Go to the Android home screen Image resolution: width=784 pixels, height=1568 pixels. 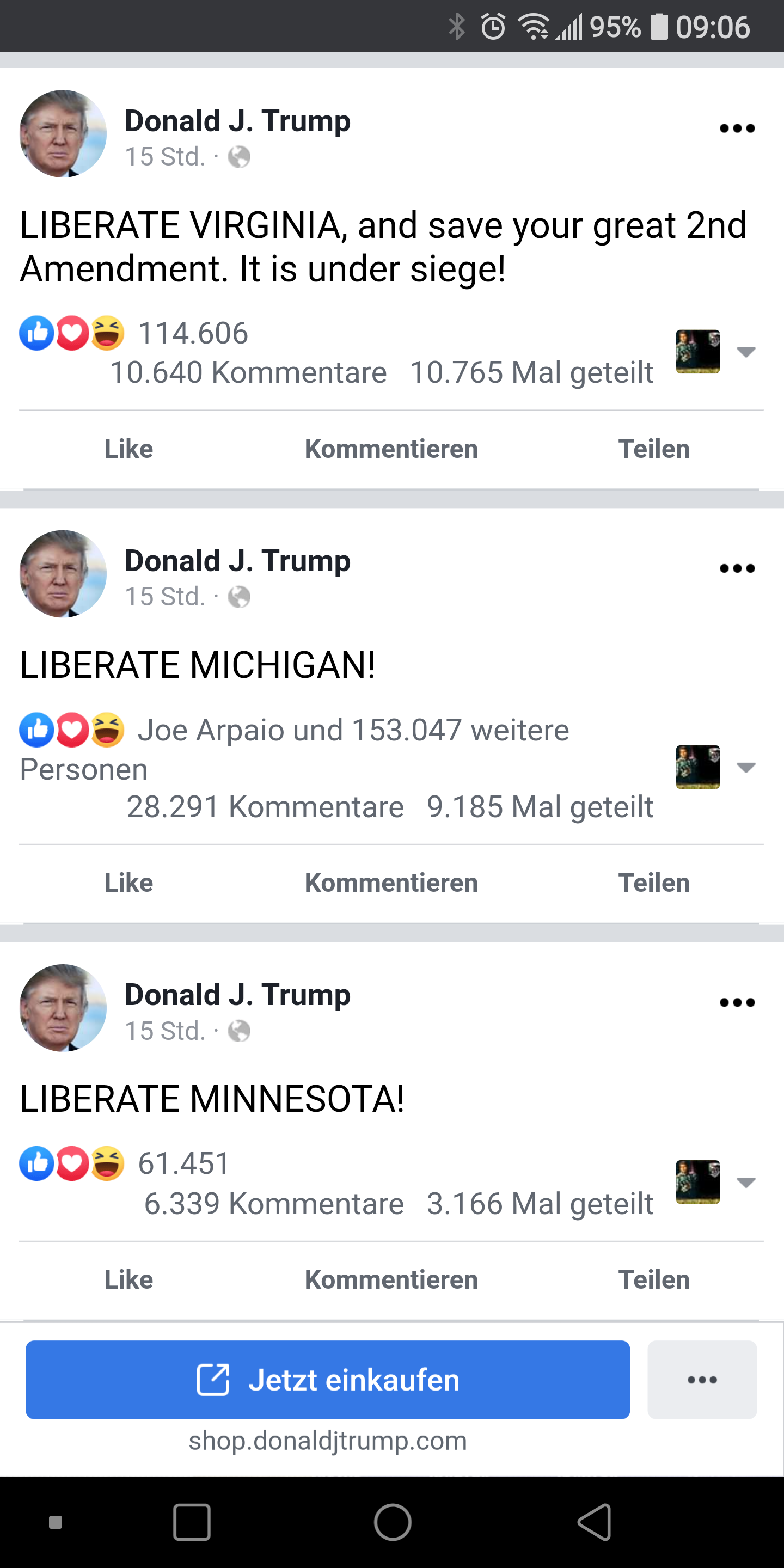[393, 1522]
